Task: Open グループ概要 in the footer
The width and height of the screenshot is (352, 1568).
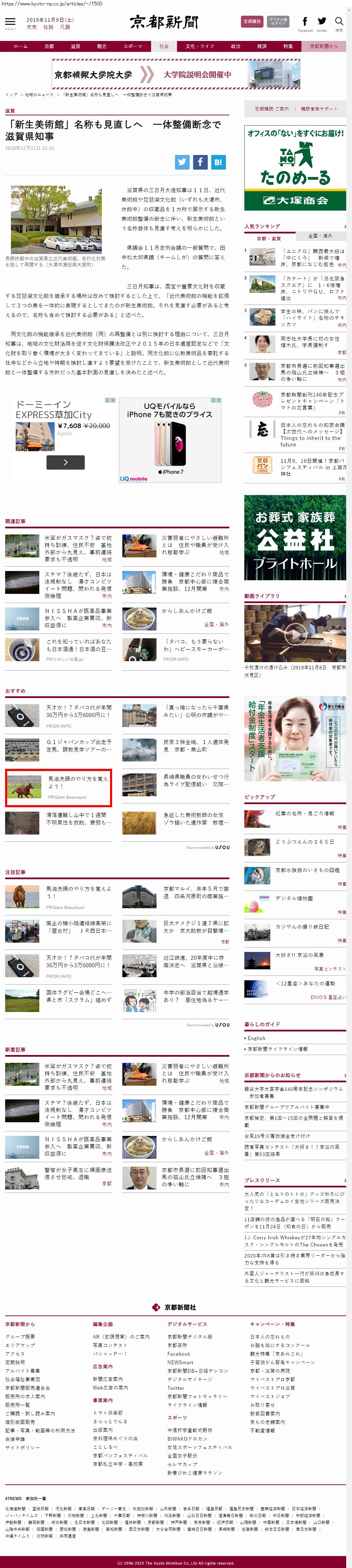Action: pyautogui.click(x=20, y=1336)
